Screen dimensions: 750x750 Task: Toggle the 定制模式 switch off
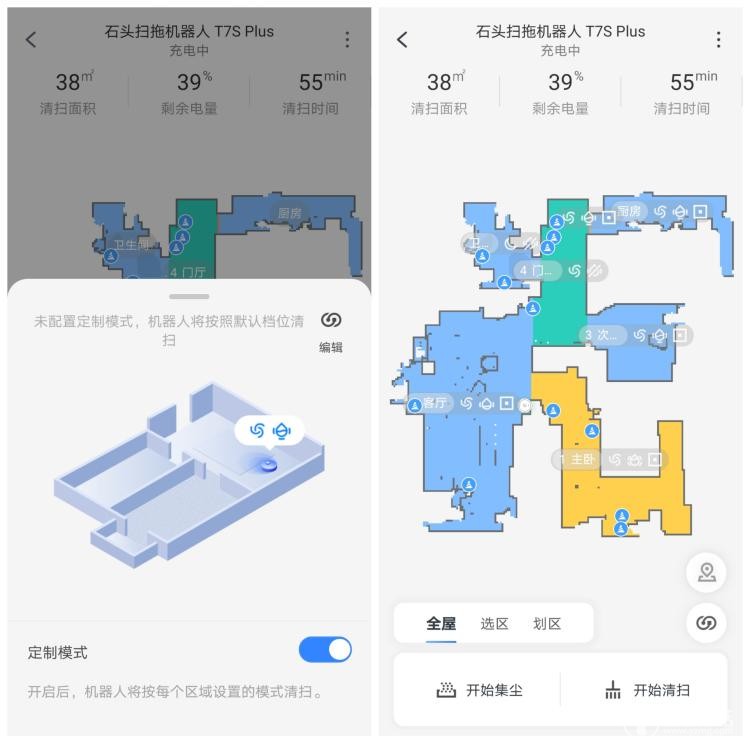coord(325,650)
